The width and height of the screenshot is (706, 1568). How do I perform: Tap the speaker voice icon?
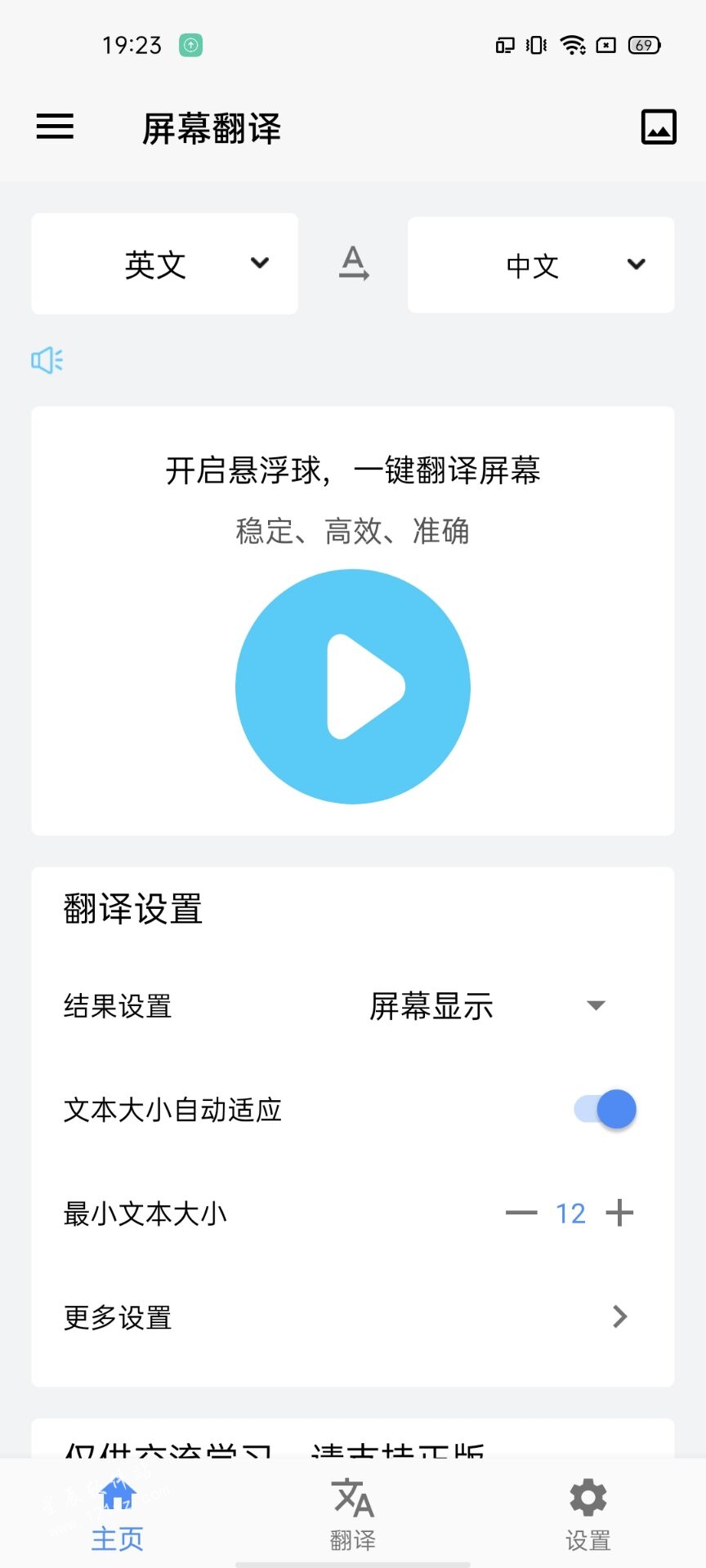click(x=47, y=360)
